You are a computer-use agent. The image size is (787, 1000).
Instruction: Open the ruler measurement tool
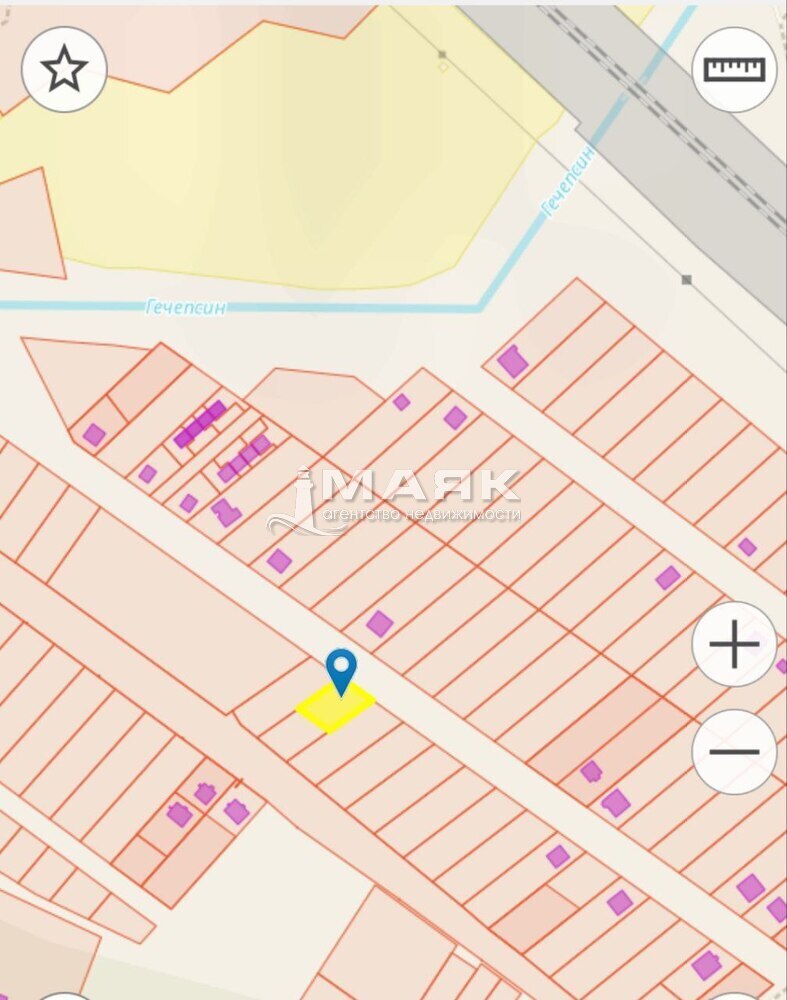(x=734, y=69)
